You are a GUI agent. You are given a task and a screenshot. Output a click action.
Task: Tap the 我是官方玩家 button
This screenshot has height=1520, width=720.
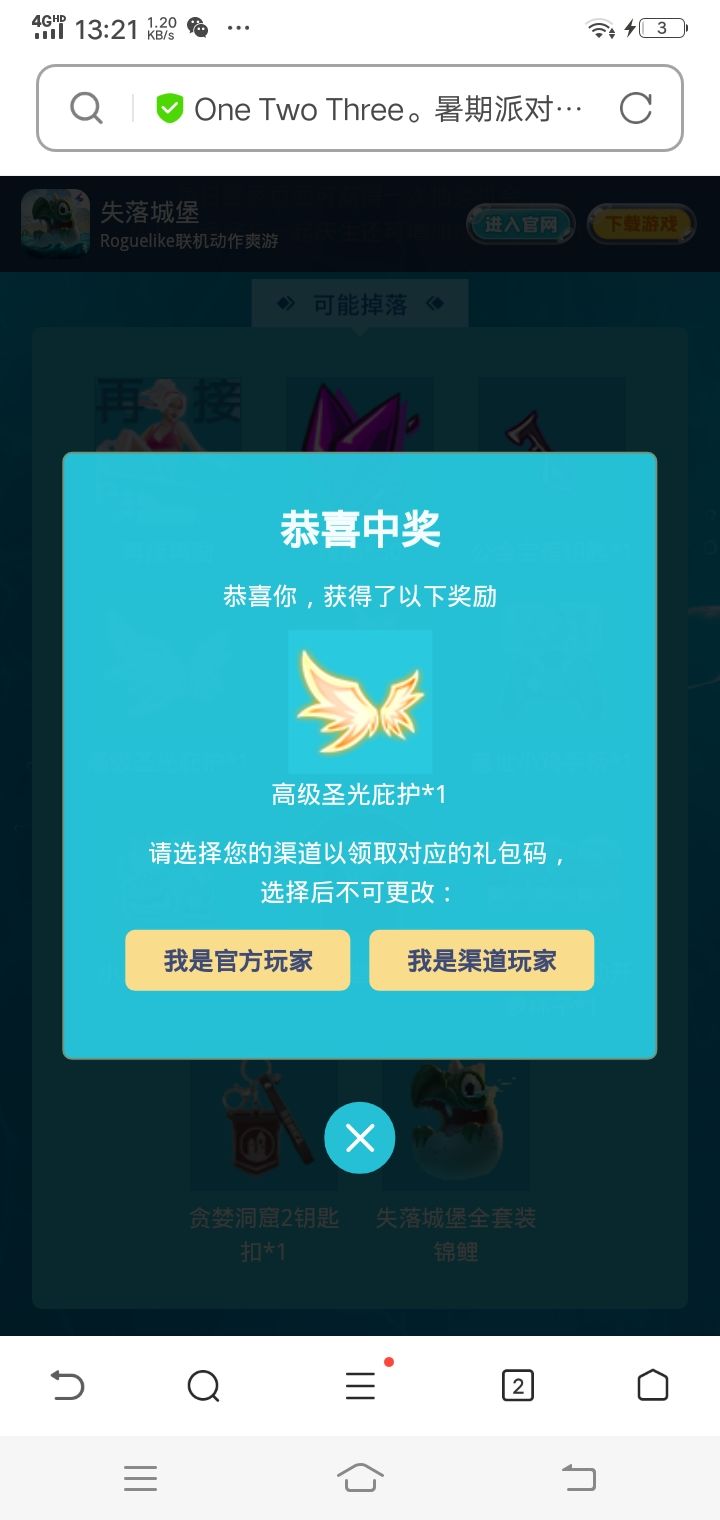pos(237,959)
